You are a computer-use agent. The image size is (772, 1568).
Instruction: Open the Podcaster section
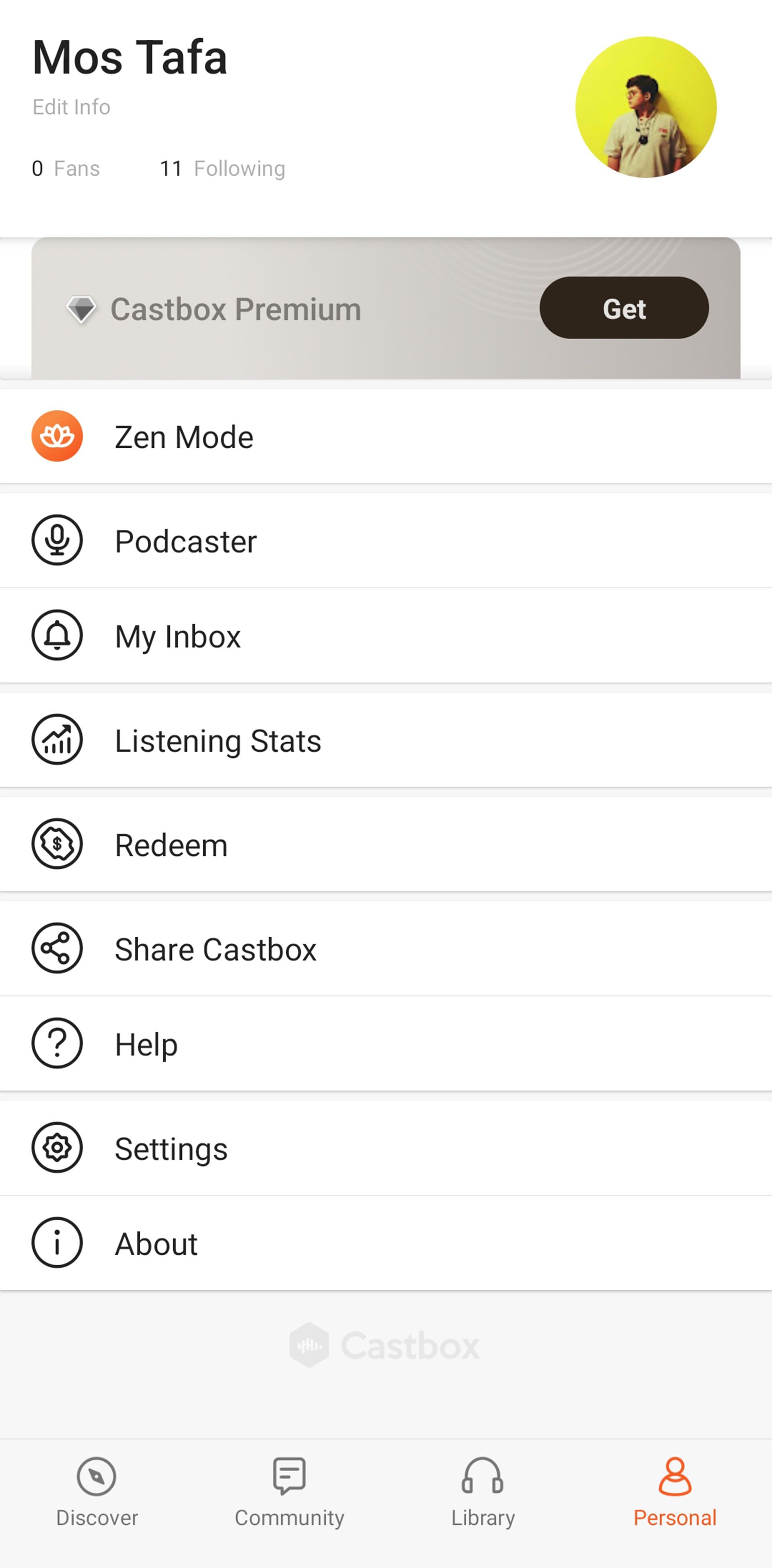[x=186, y=541]
